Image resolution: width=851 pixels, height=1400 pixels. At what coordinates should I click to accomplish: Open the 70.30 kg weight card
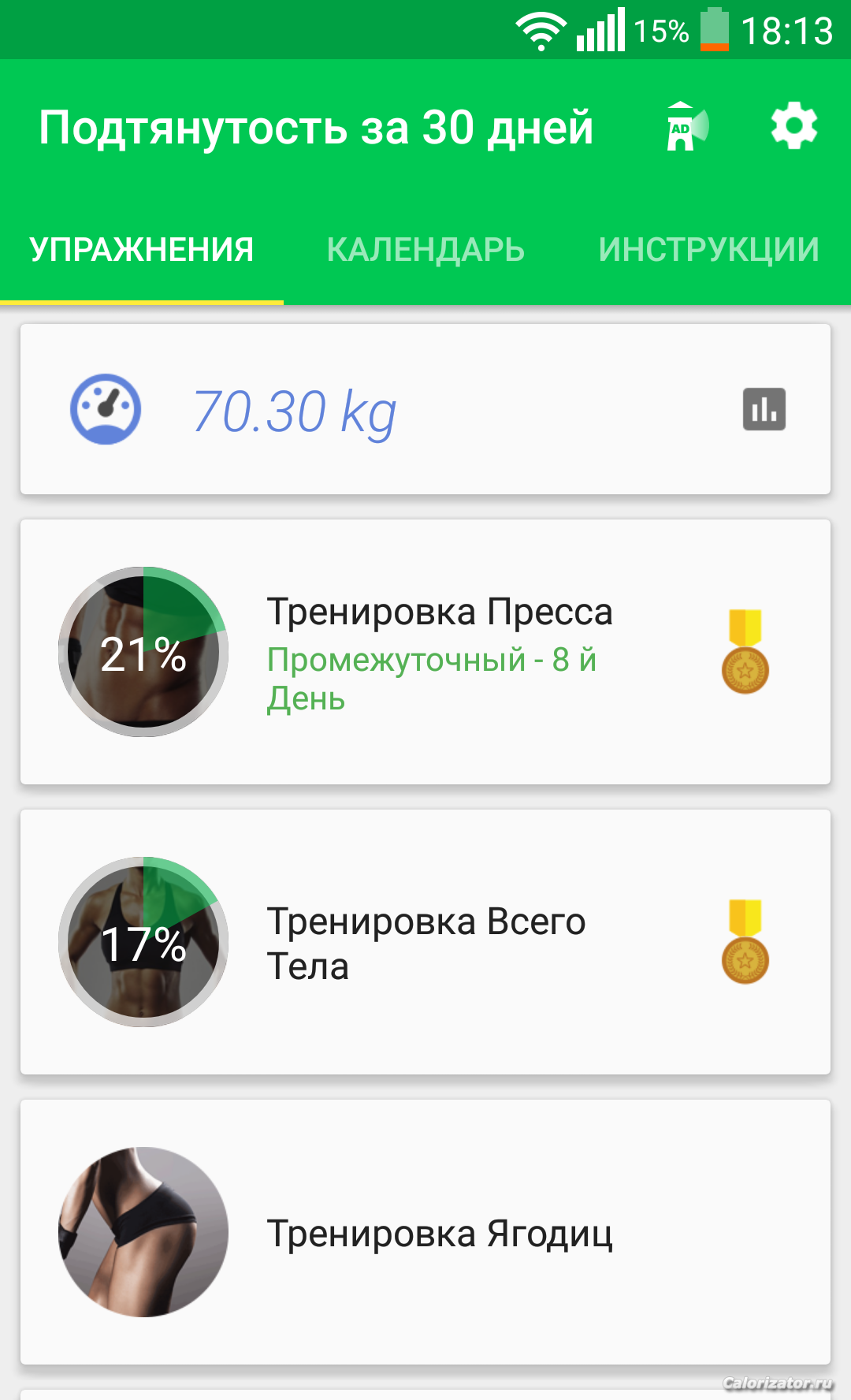coord(425,409)
